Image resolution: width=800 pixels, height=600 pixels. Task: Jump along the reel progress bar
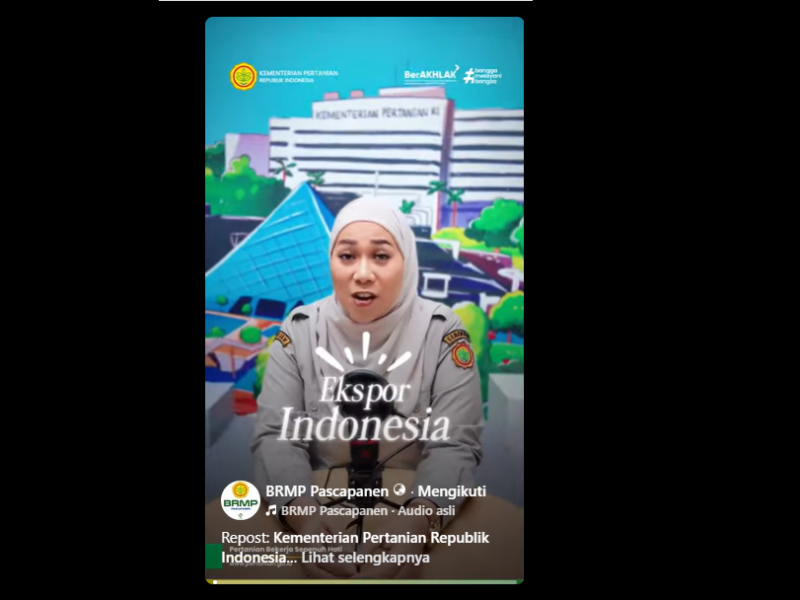coord(364,581)
